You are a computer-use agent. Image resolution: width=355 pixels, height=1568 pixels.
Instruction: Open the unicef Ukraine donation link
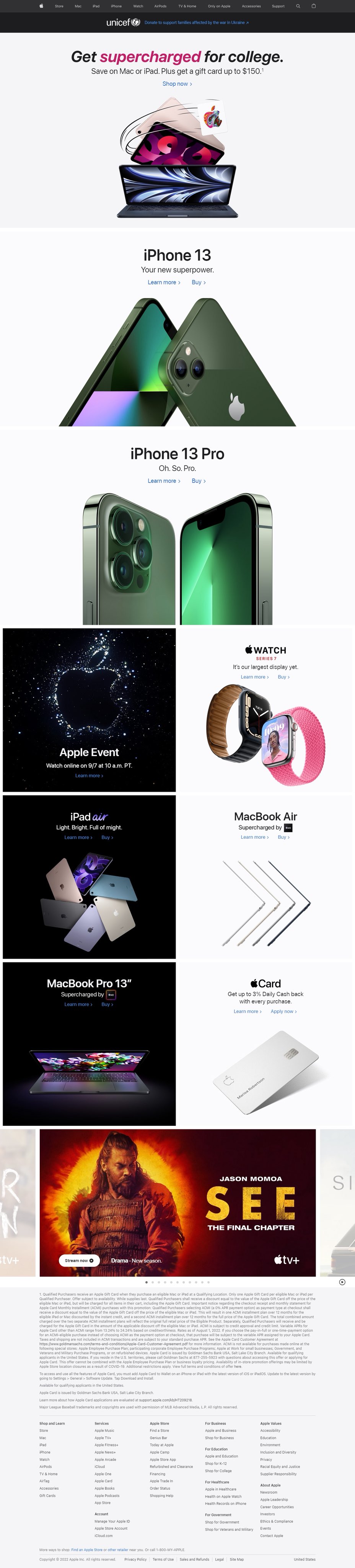coord(196,23)
